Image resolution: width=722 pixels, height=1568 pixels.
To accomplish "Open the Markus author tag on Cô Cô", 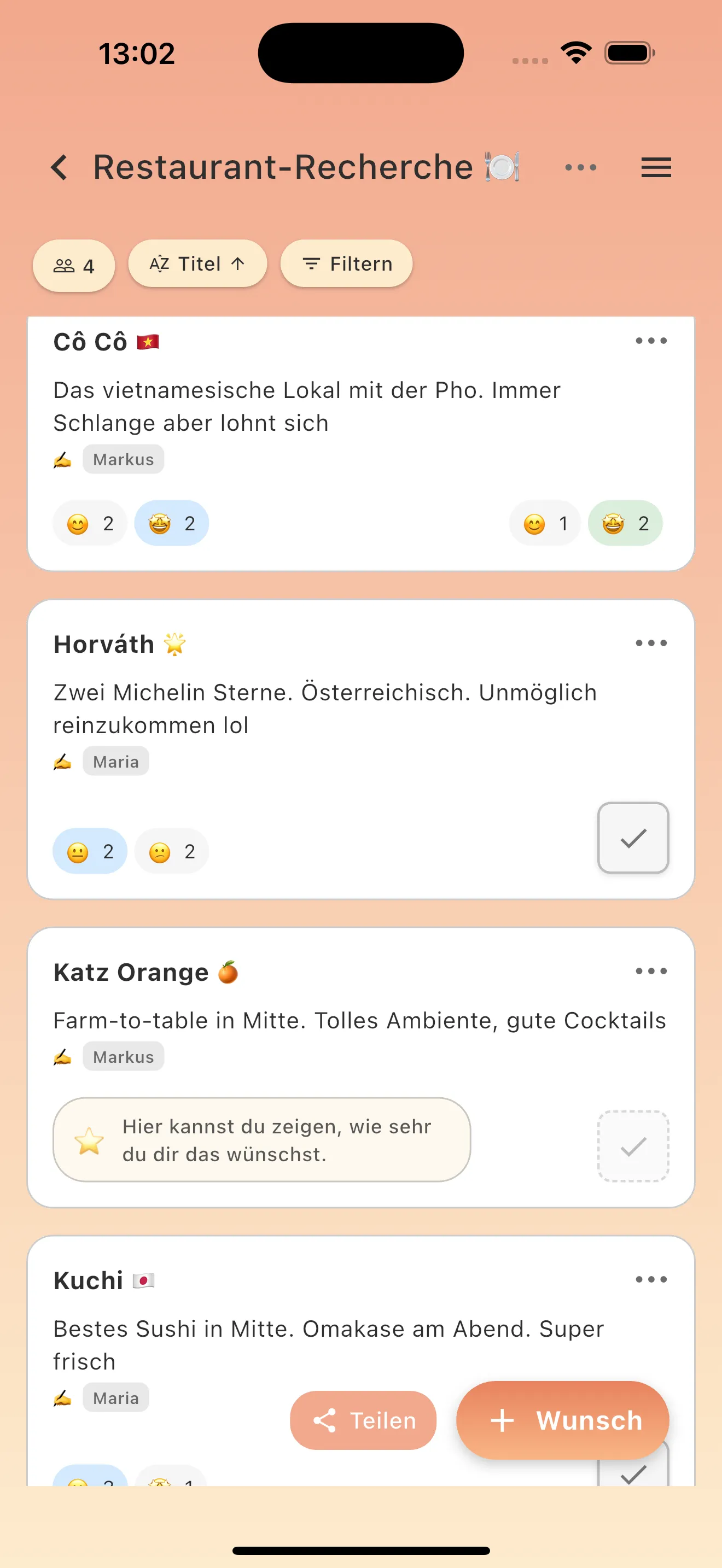I will click(x=123, y=459).
